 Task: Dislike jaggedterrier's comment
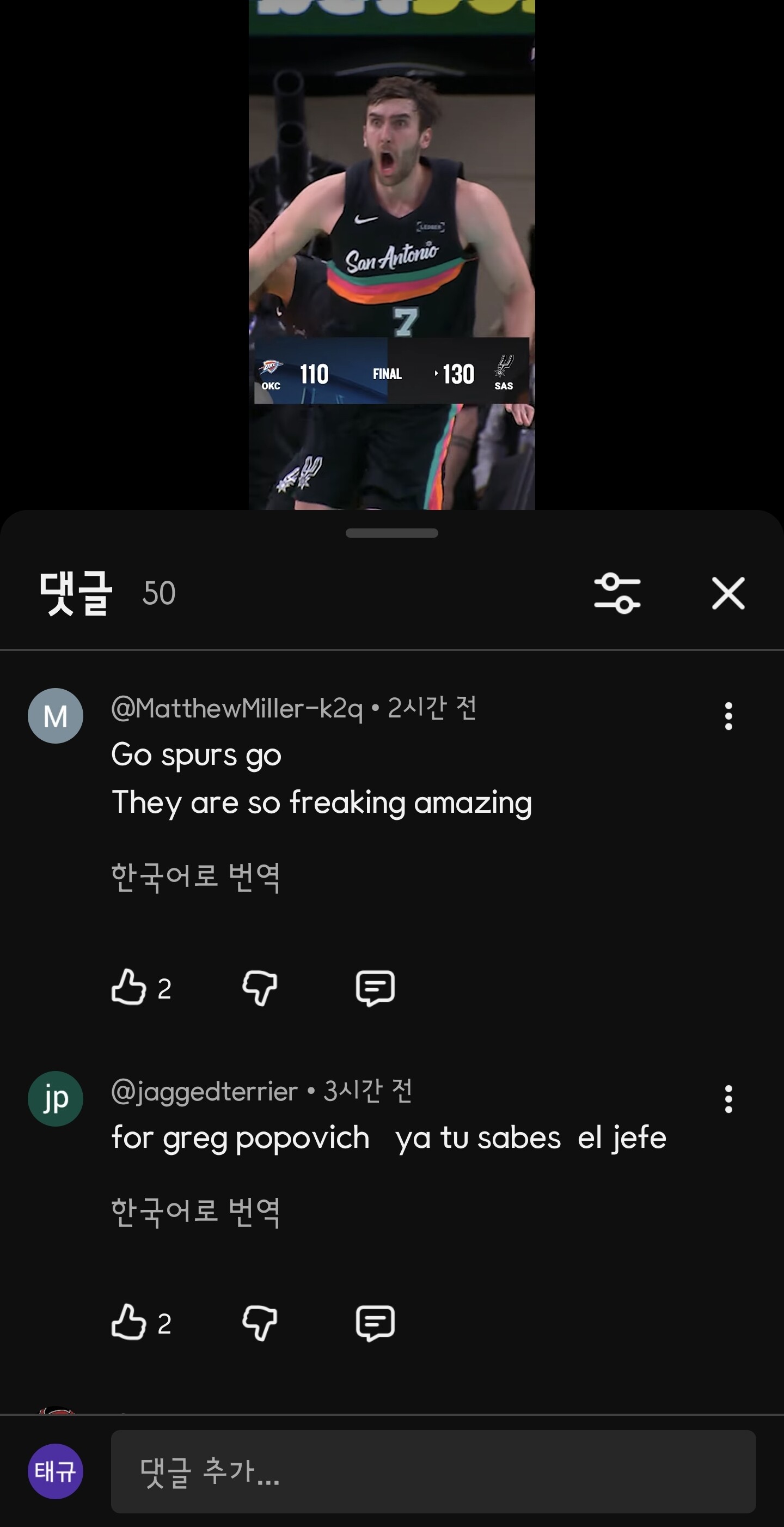(260, 1323)
